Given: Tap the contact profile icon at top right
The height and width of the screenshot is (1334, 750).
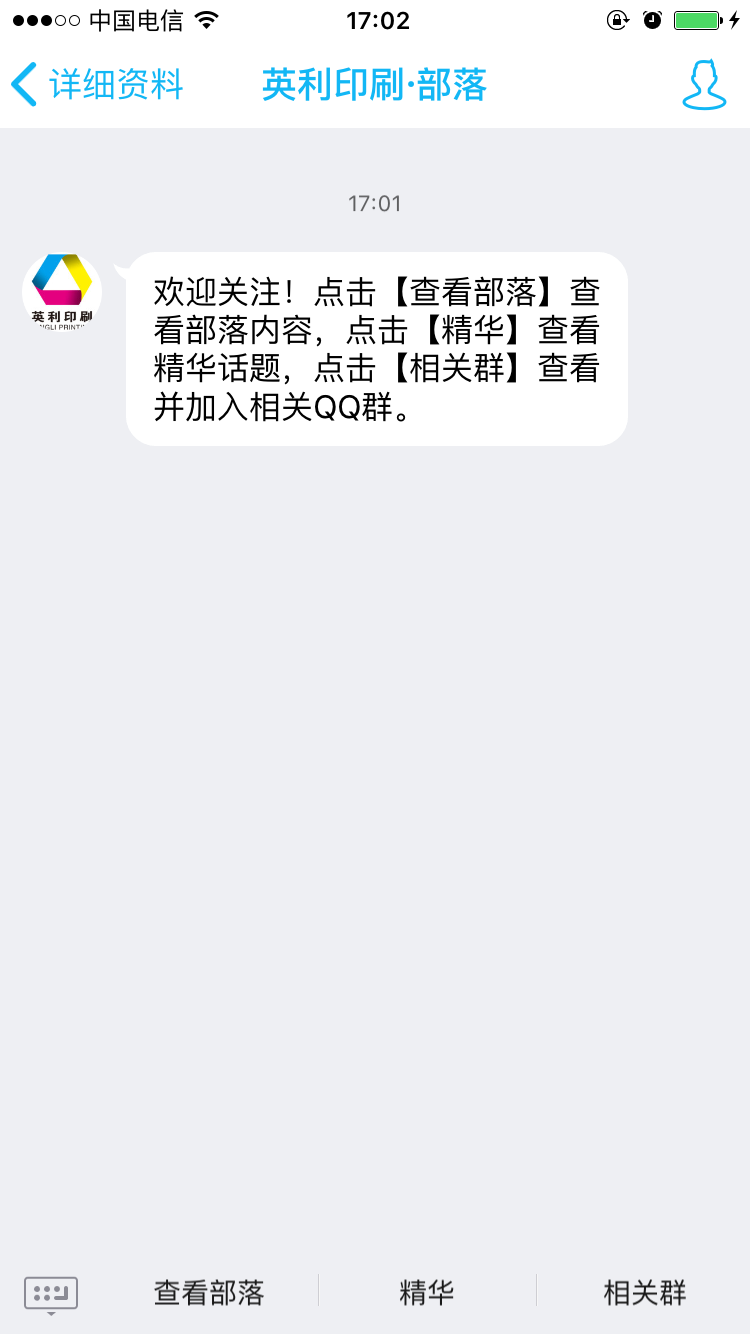Looking at the screenshot, I should (x=705, y=85).
